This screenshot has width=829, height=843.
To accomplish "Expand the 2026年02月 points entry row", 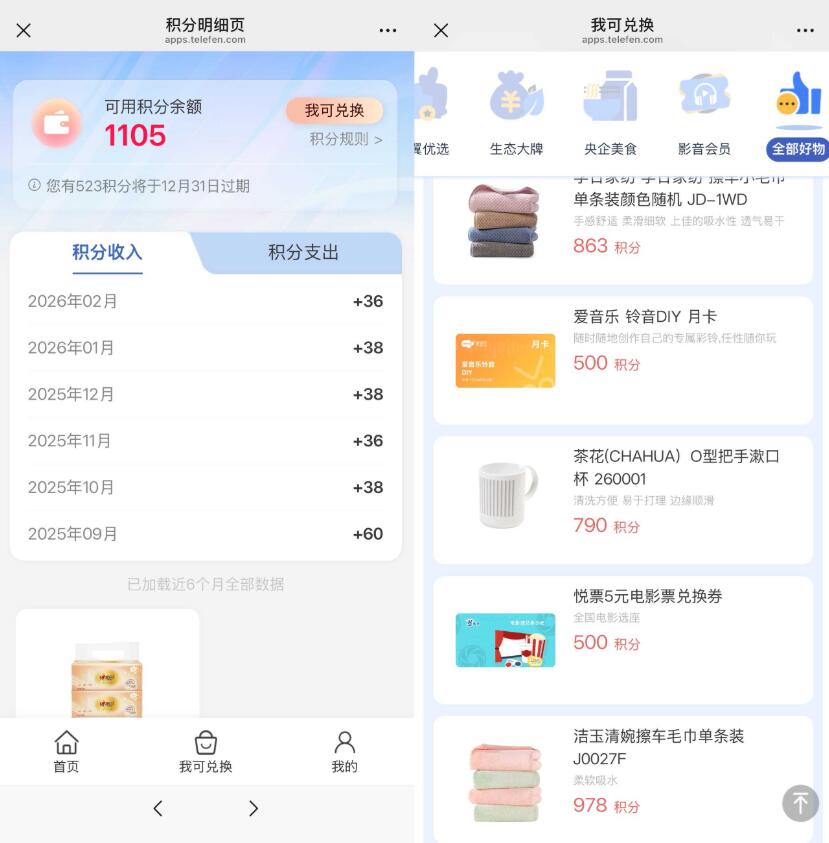I will (204, 301).
